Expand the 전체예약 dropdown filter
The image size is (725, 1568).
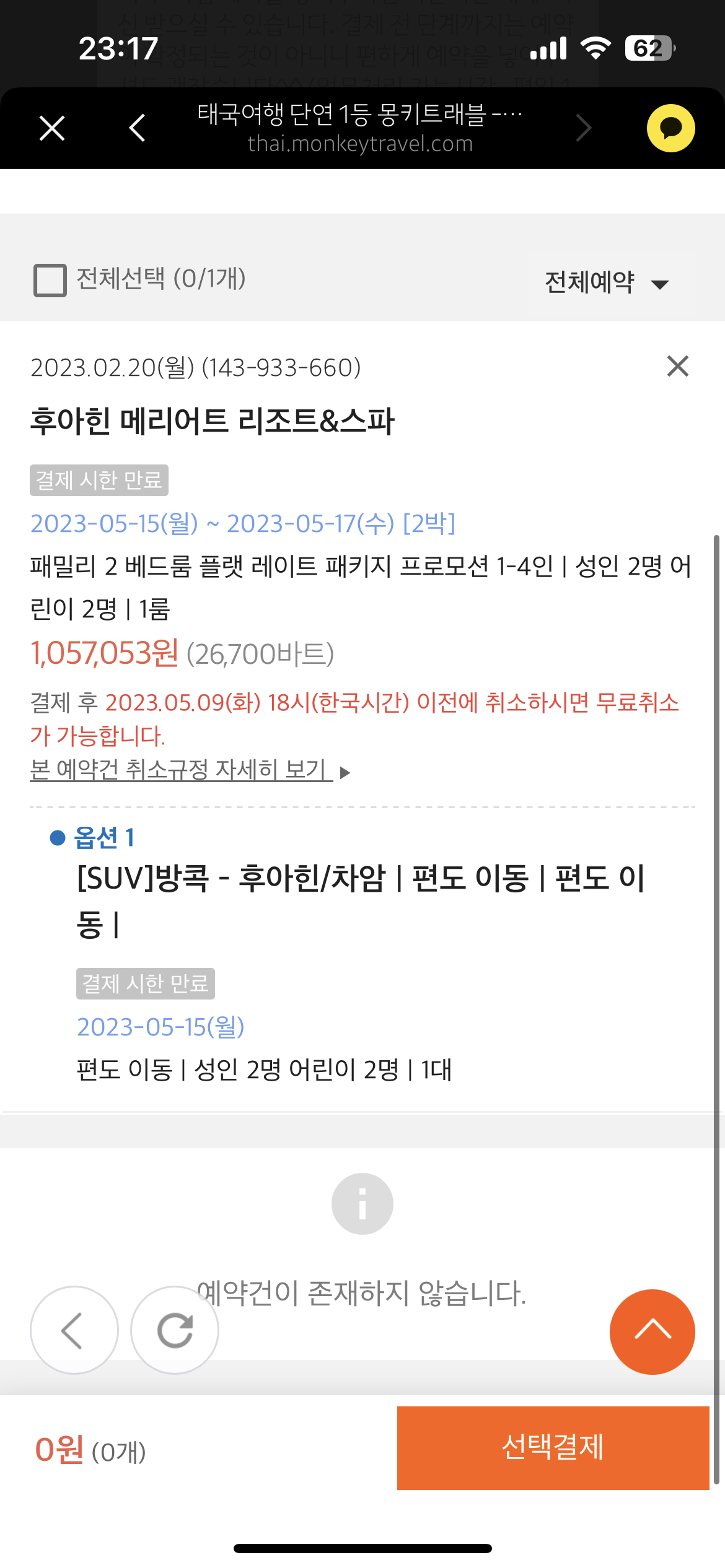pos(608,284)
